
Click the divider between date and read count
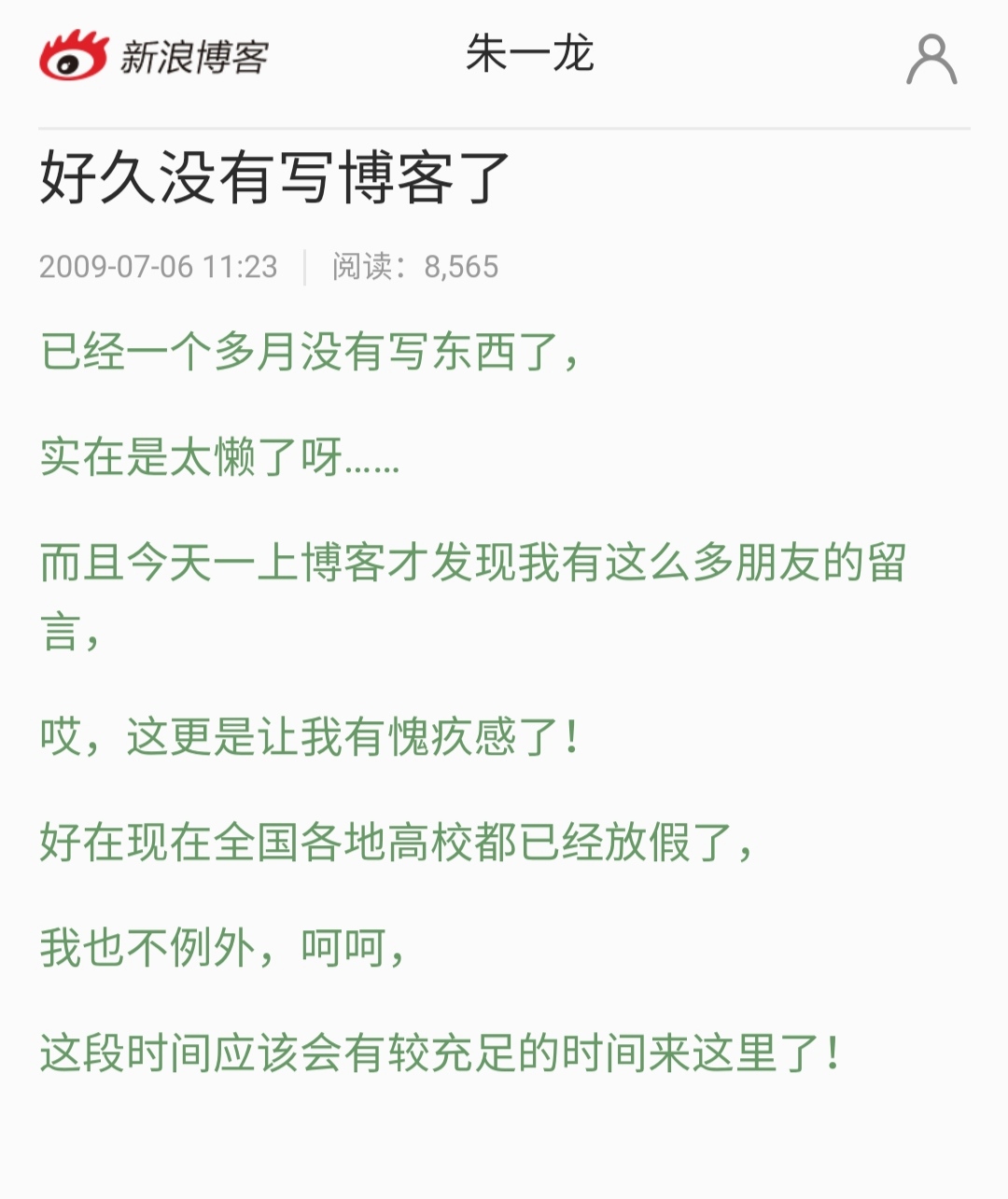coord(306,267)
